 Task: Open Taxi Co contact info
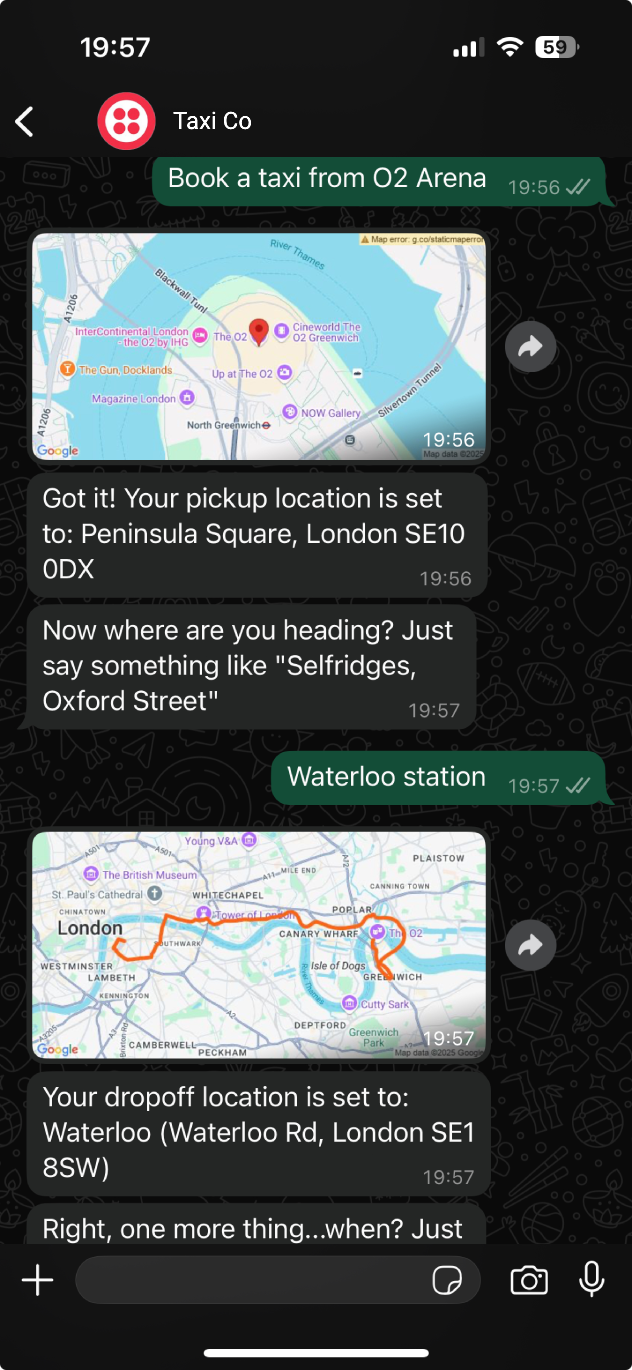[x=211, y=121]
